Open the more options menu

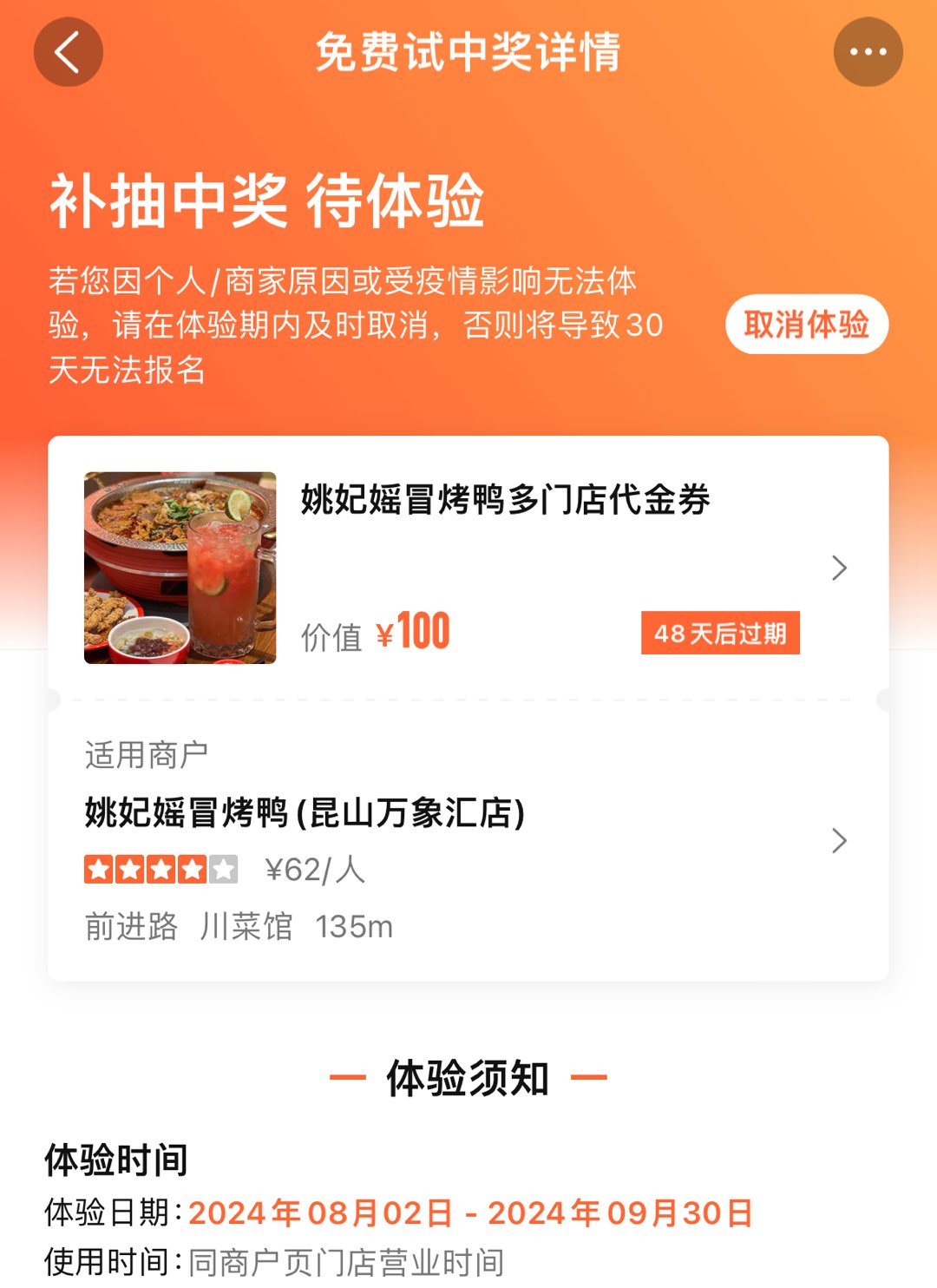(868, 52)
